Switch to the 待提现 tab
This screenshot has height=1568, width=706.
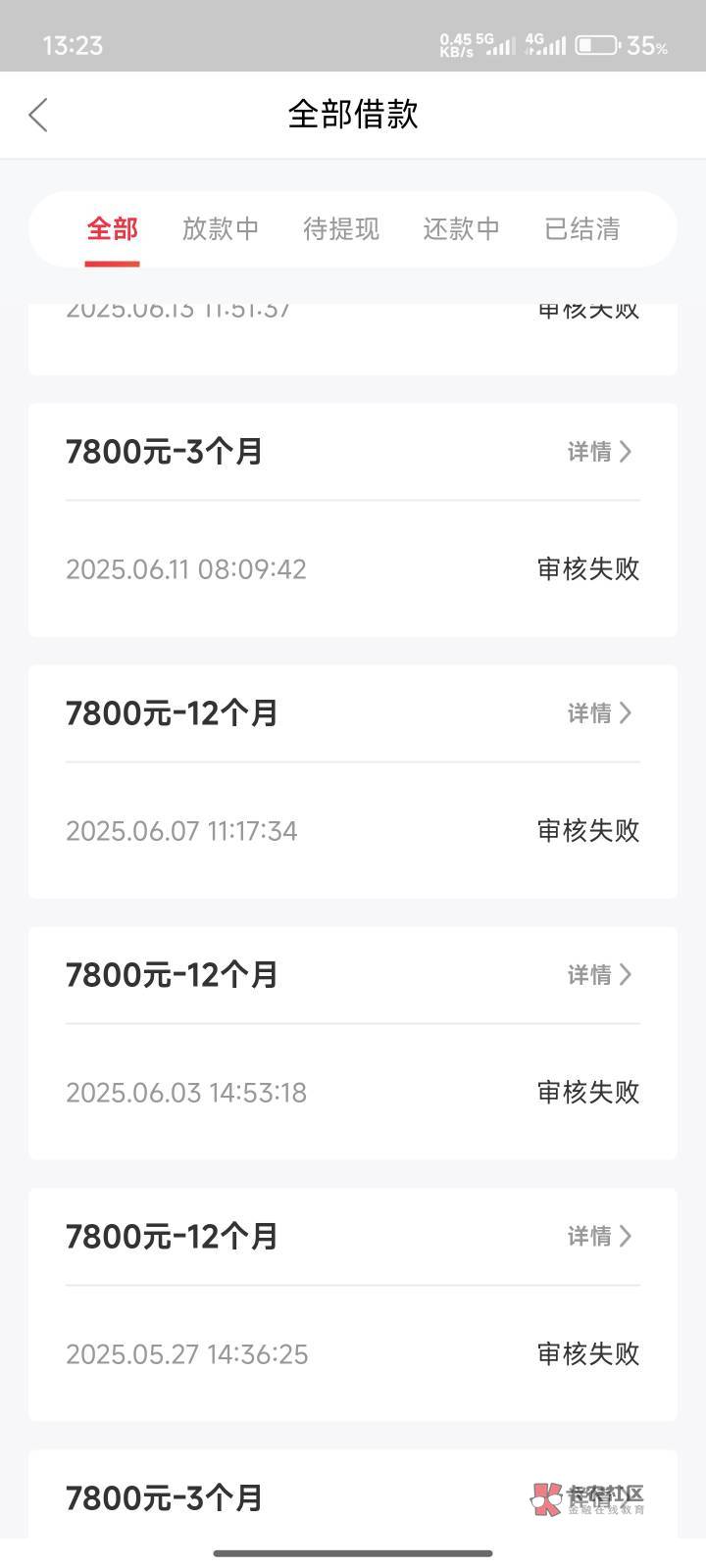click(x=341, y=229)
